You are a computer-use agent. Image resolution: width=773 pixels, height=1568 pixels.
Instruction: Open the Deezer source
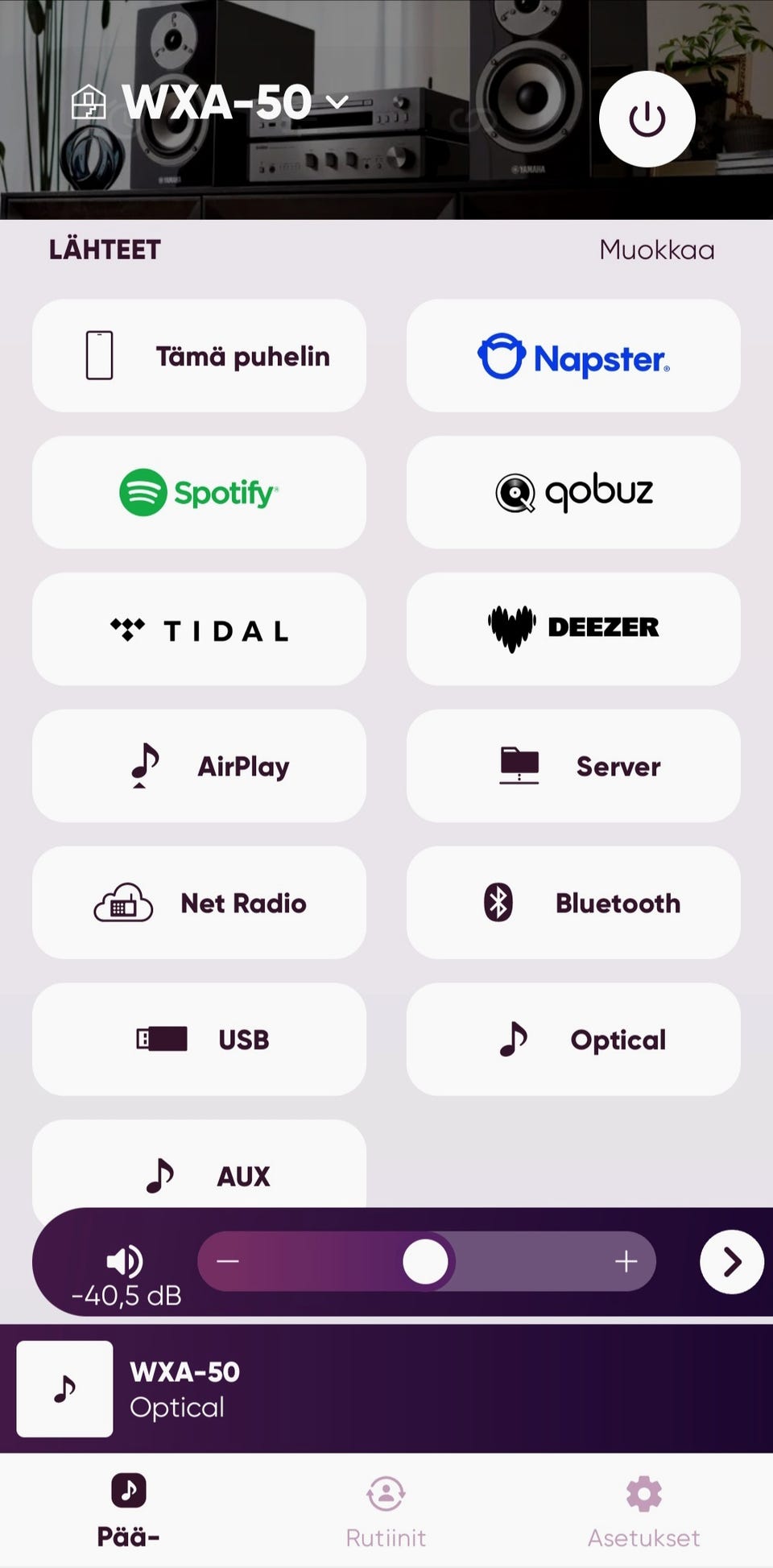click(x=573, y=629)
